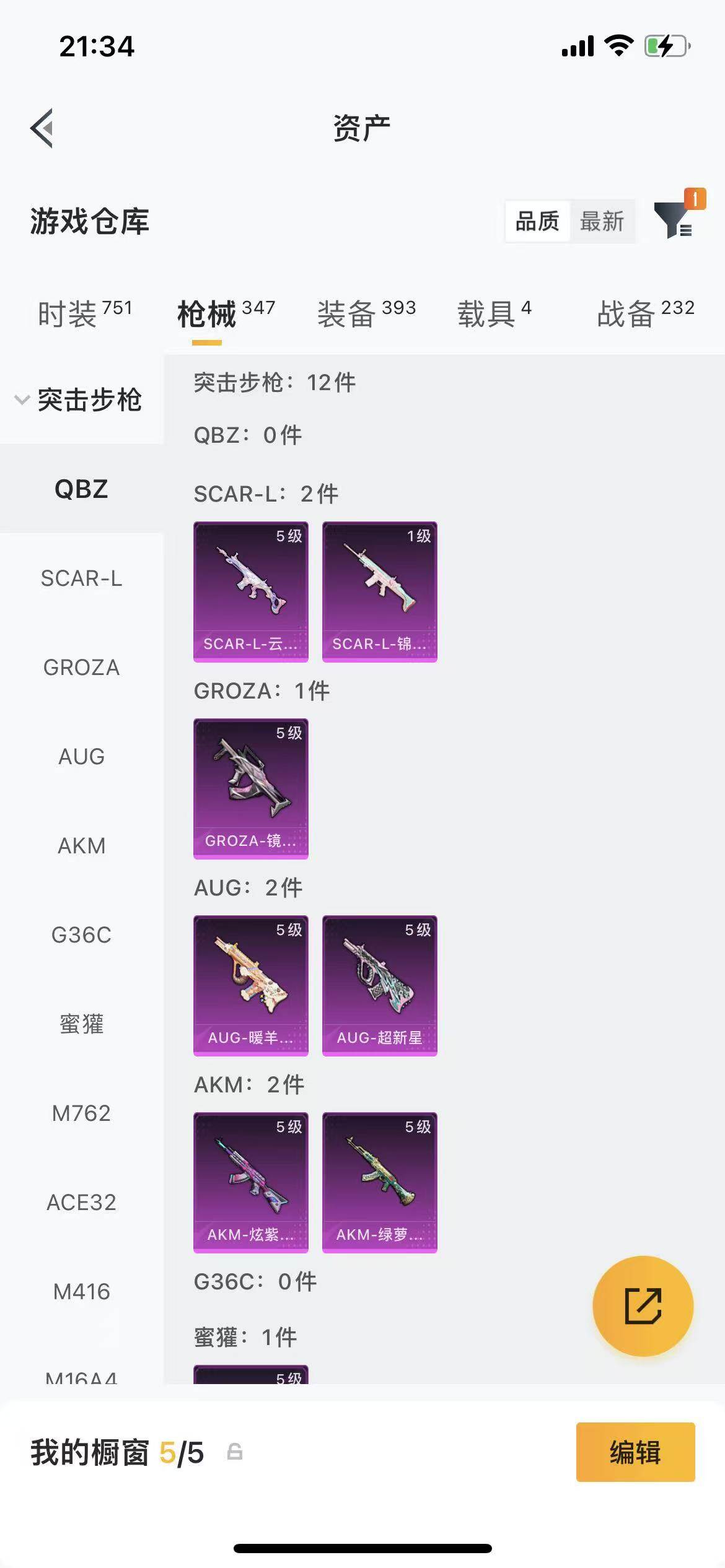View the AUG-超新星 skin
725x1568 pixels.
pyautogui.click(x=380, y=985)
